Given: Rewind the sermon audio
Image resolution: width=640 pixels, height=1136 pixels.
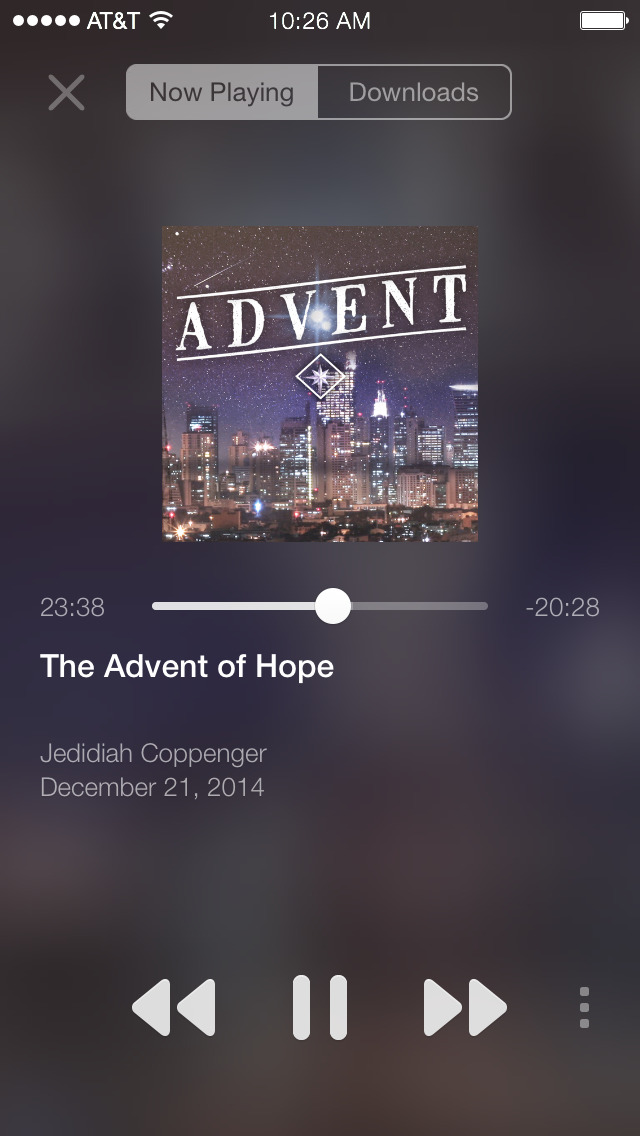Looking at the screenshot, I should 174,1007.
